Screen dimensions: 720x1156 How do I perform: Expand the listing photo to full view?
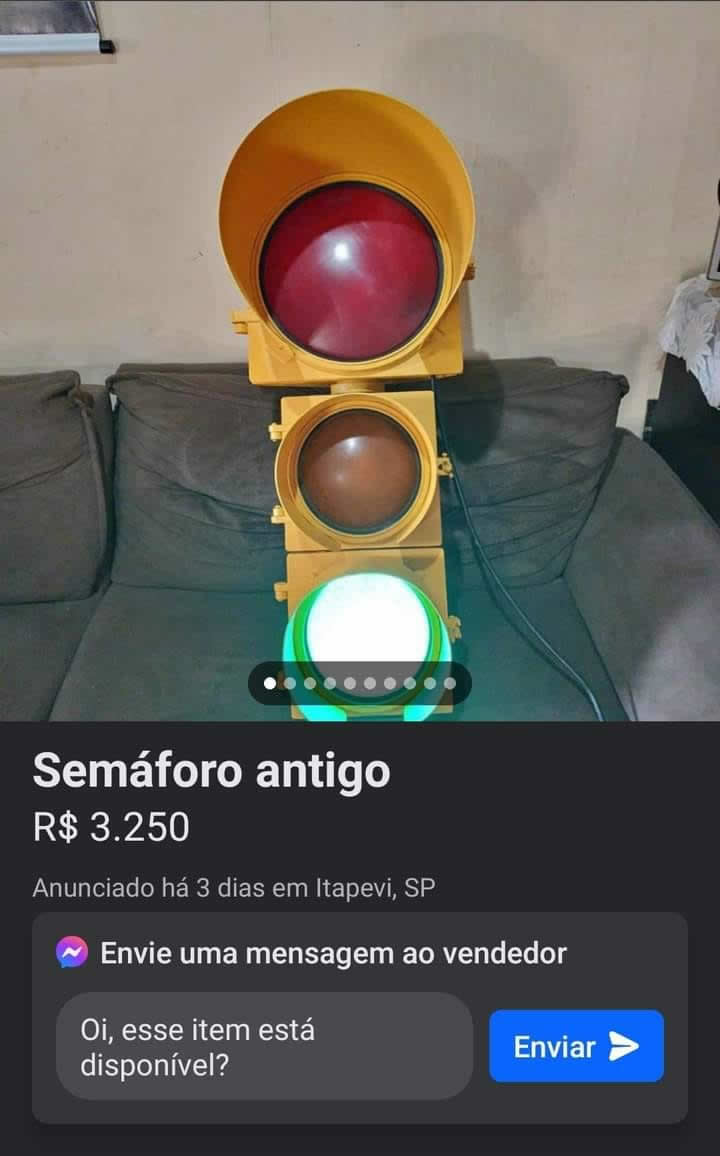[x=360, y=350]
